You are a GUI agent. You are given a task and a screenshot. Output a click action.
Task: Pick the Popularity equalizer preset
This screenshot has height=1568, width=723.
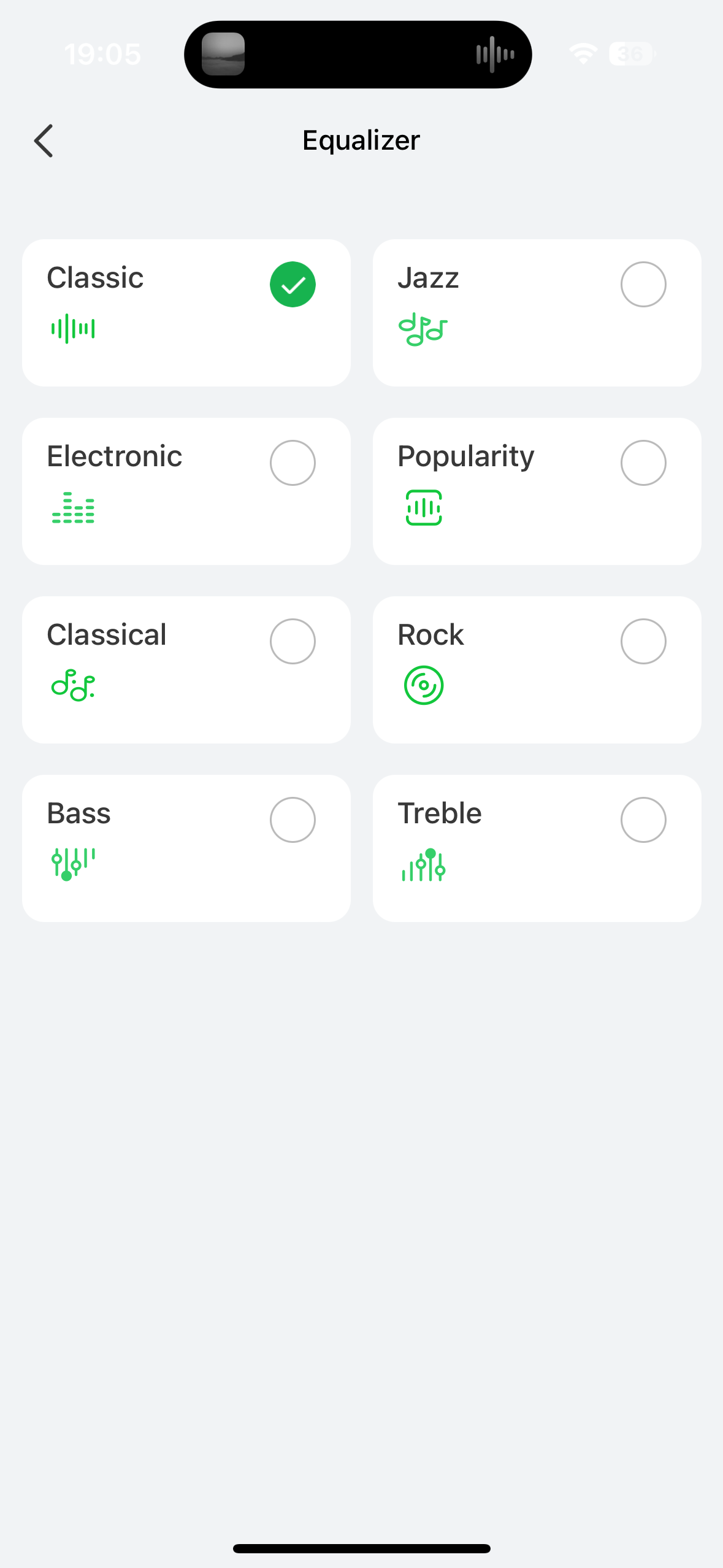pos(537,491)
